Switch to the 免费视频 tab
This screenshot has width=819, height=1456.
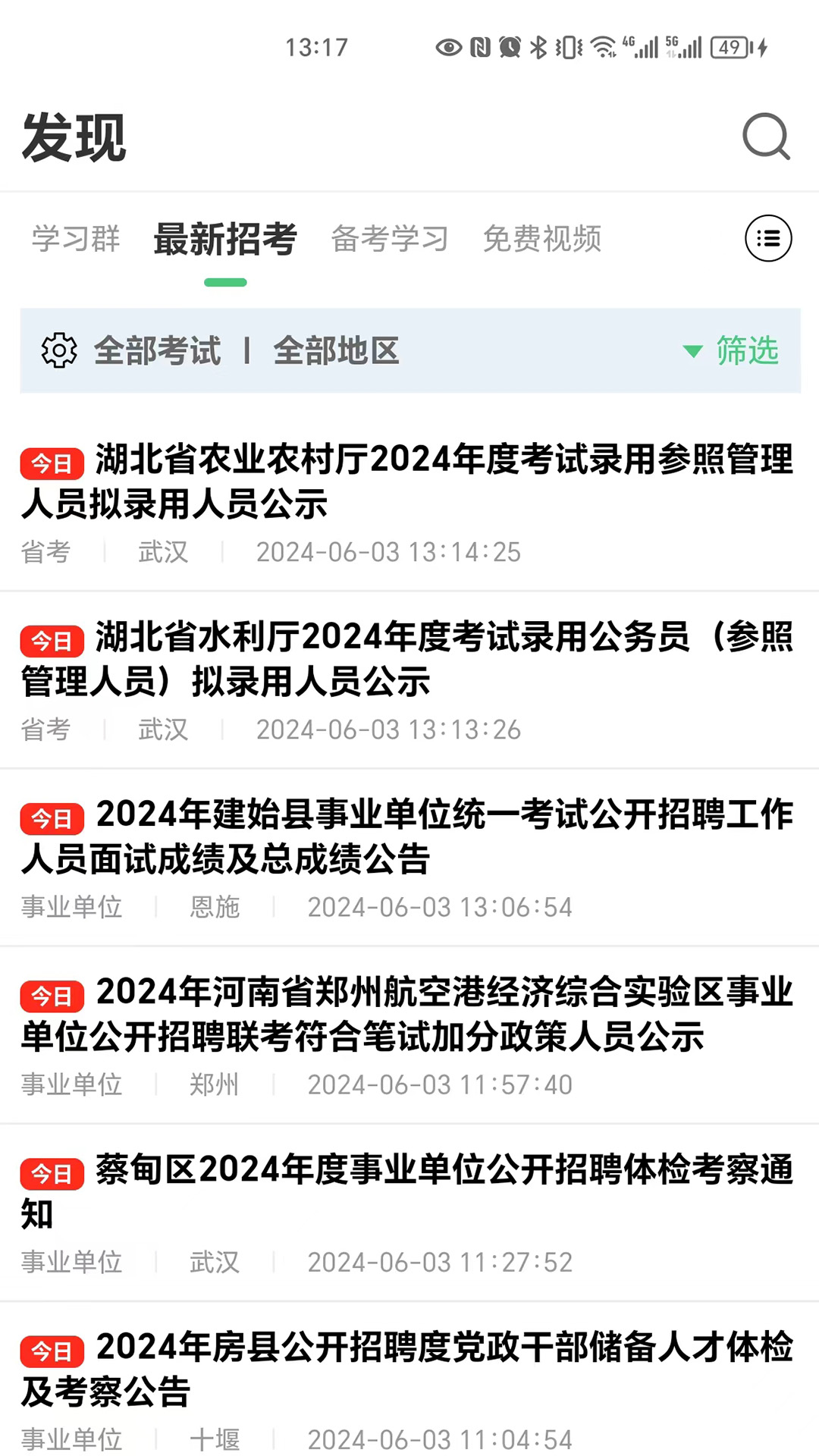tap(542, 239)
